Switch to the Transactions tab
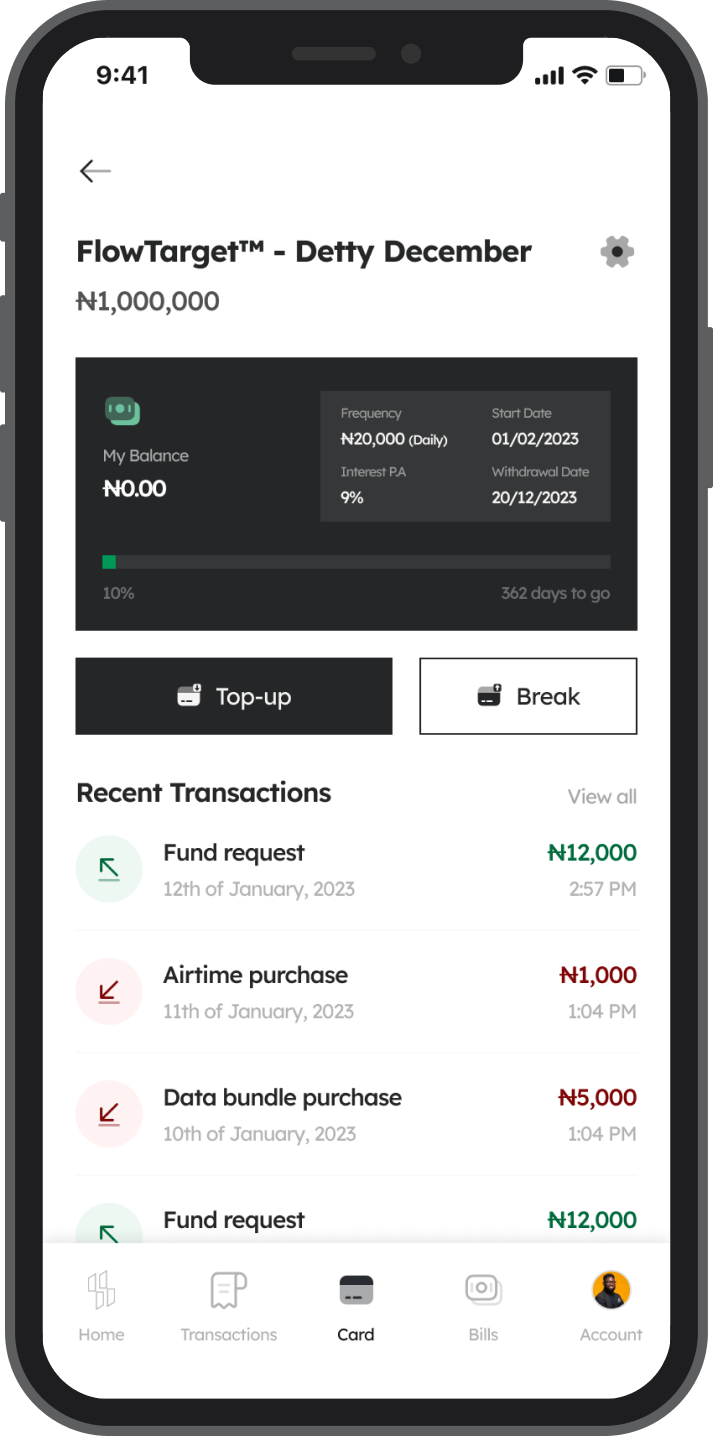The image size is (713, 1436). tap(229, 1306)
